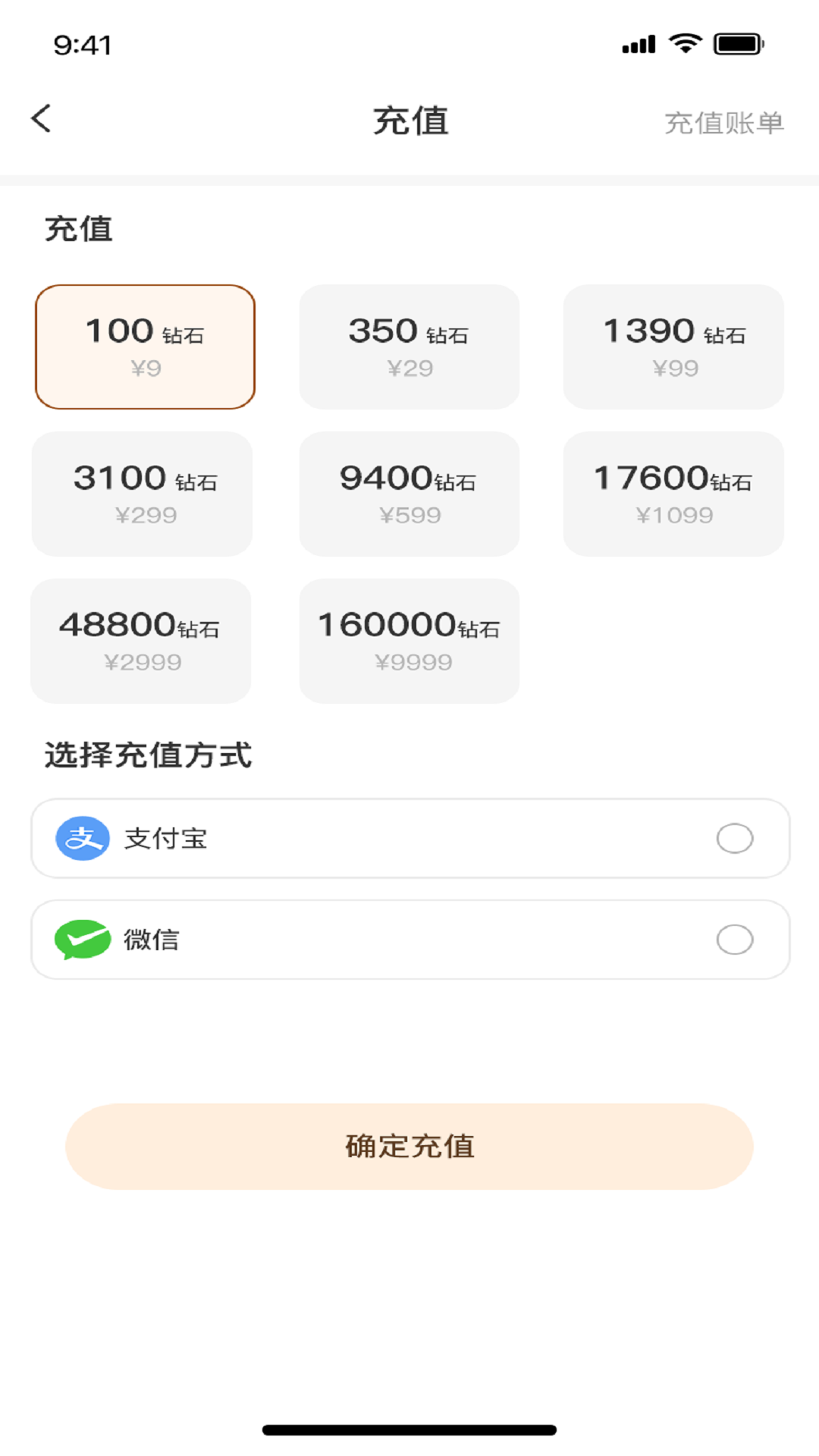819x1456 pixels.
Task: Select the 100 钻石 ¥9 package
Action: point(145,347)
